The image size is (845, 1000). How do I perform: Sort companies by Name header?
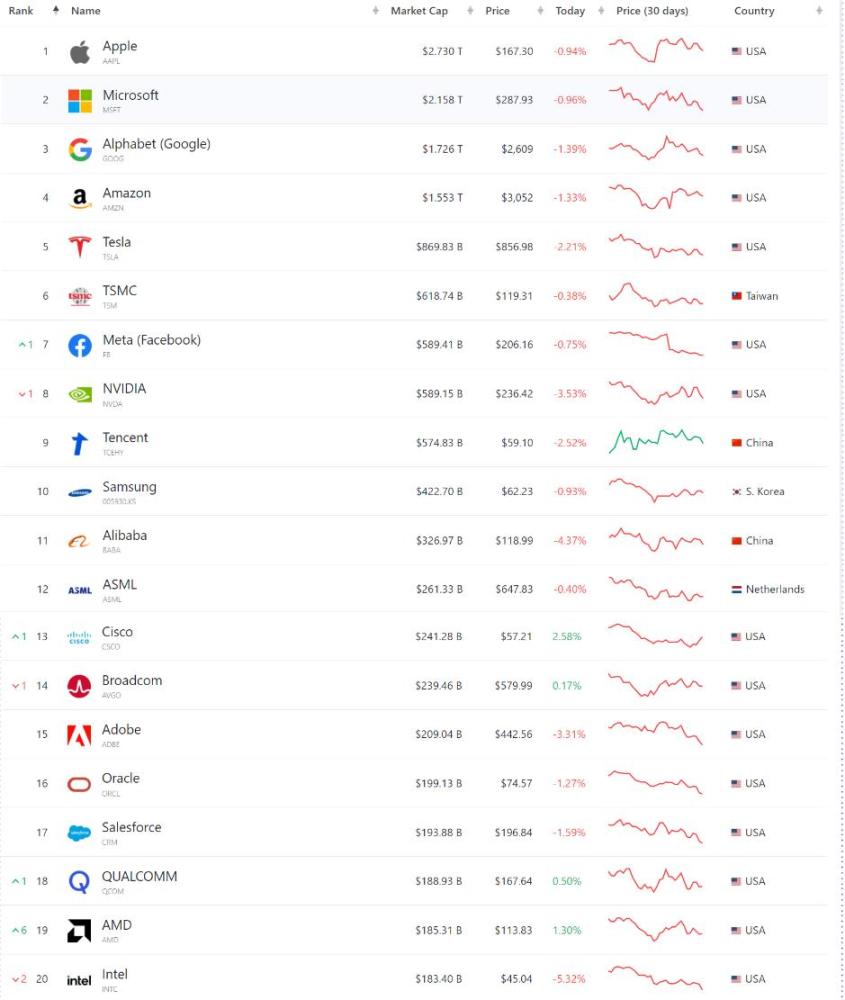(86, 11)
